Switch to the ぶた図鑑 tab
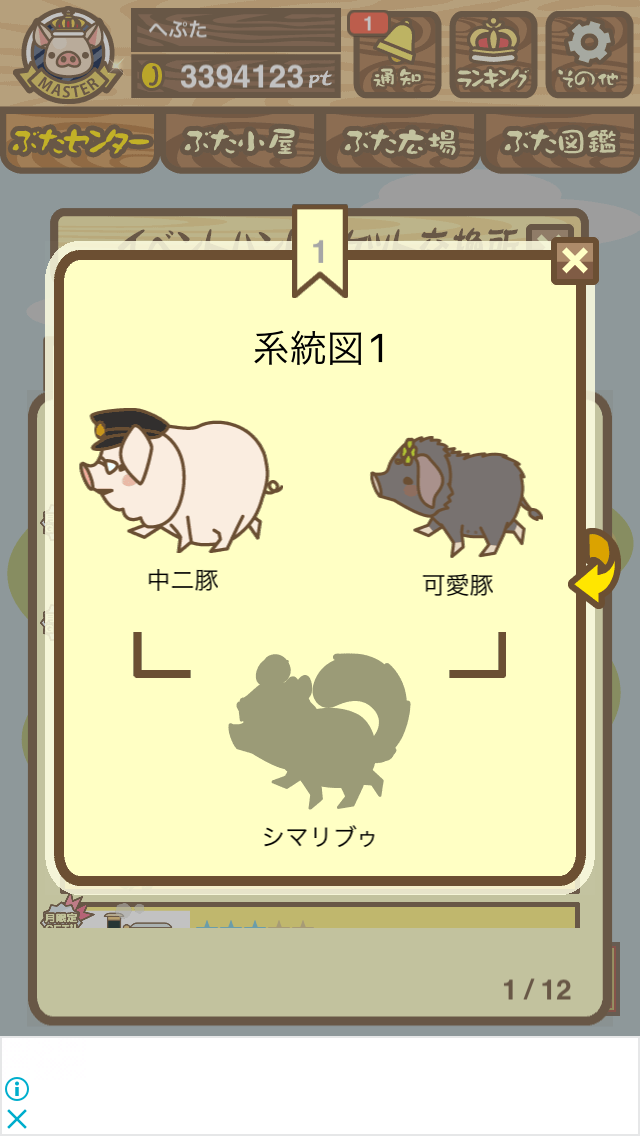The image size is (640, 1136). 561,141
